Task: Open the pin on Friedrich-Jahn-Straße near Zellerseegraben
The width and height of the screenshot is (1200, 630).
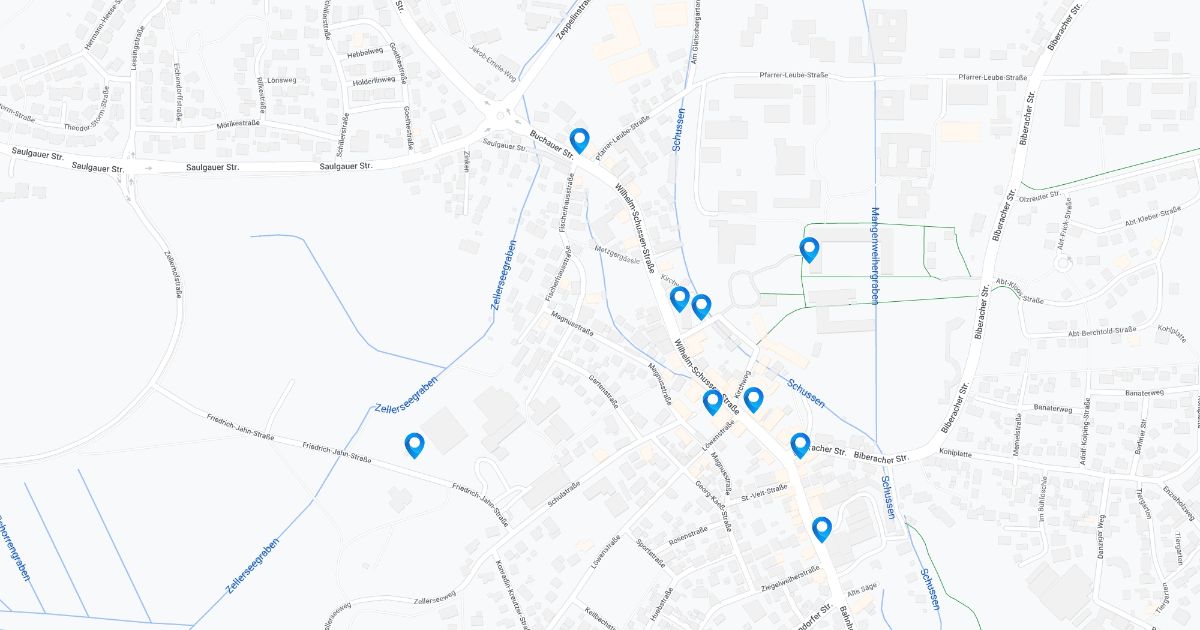Action: point(414,445)
